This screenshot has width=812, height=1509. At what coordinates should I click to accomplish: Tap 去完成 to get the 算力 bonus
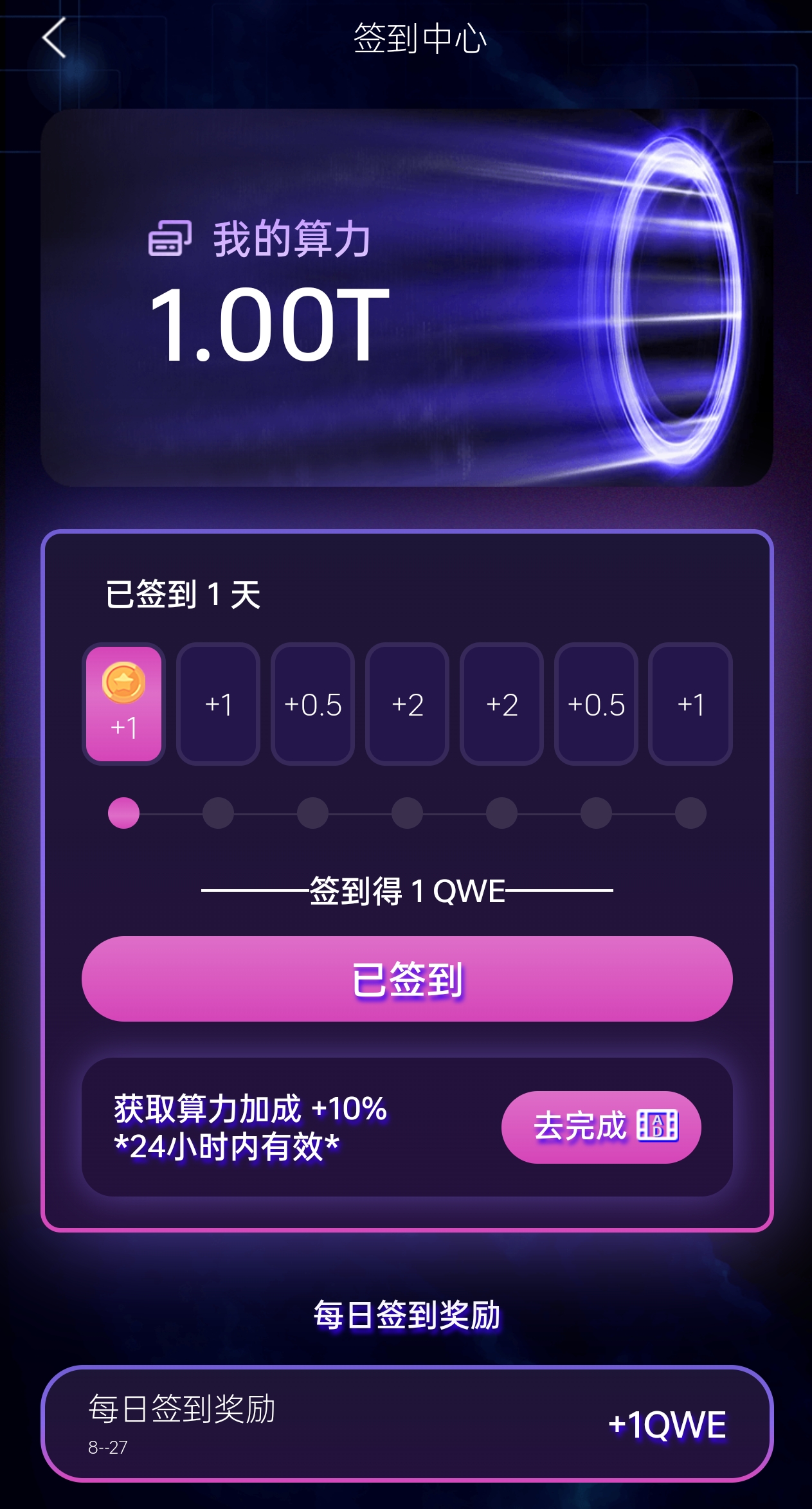click(x=600, y=1126)
